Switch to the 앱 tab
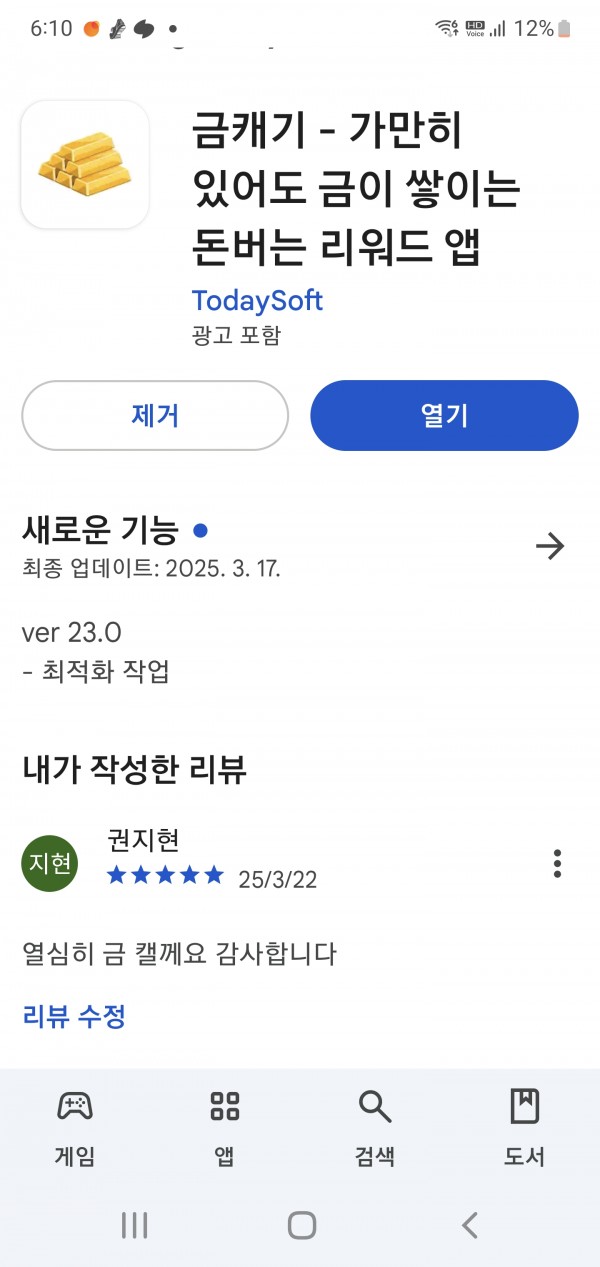 pos(225,1128)
